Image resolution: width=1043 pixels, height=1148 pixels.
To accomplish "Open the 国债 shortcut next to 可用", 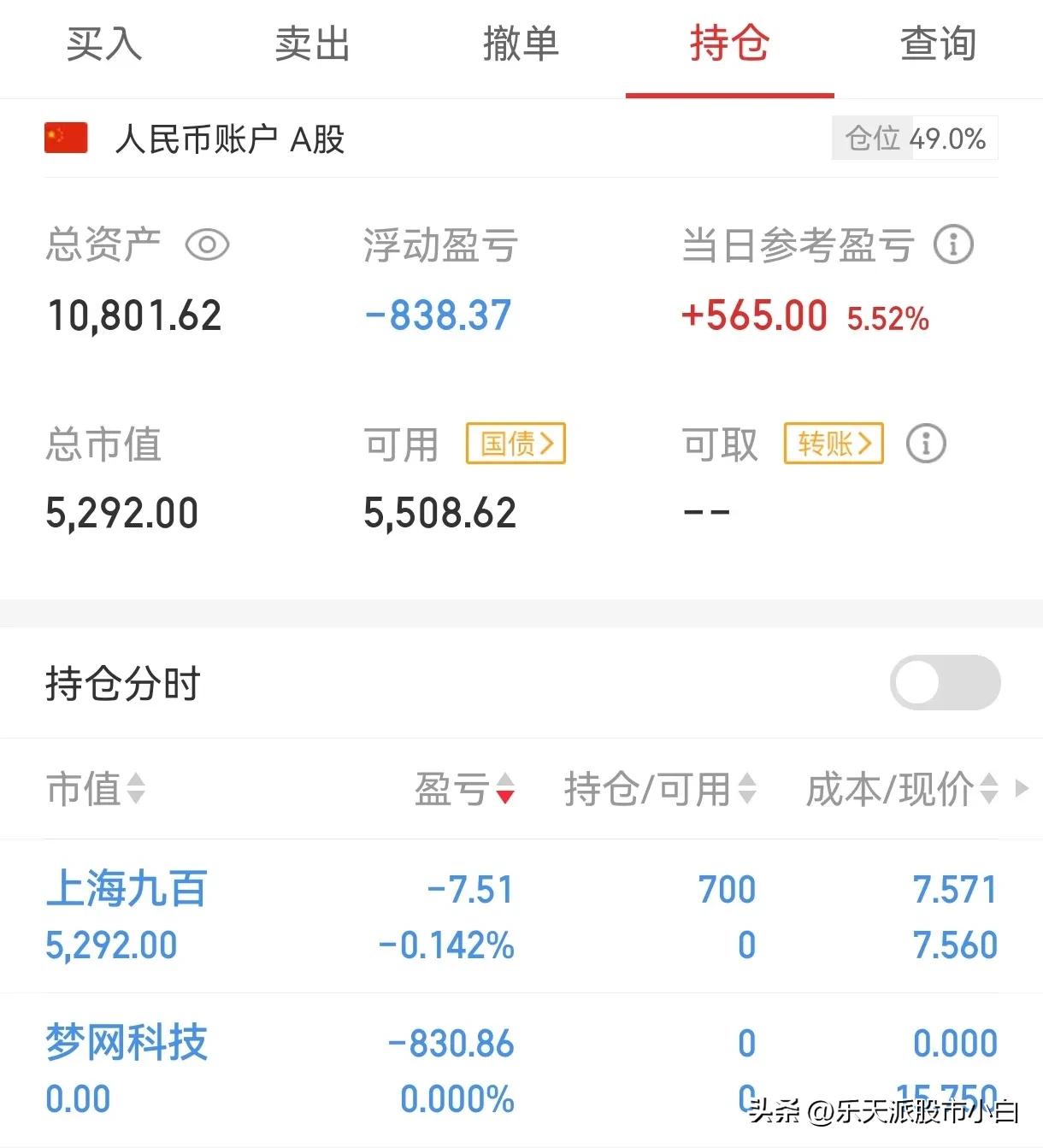I will coord(515,444).
